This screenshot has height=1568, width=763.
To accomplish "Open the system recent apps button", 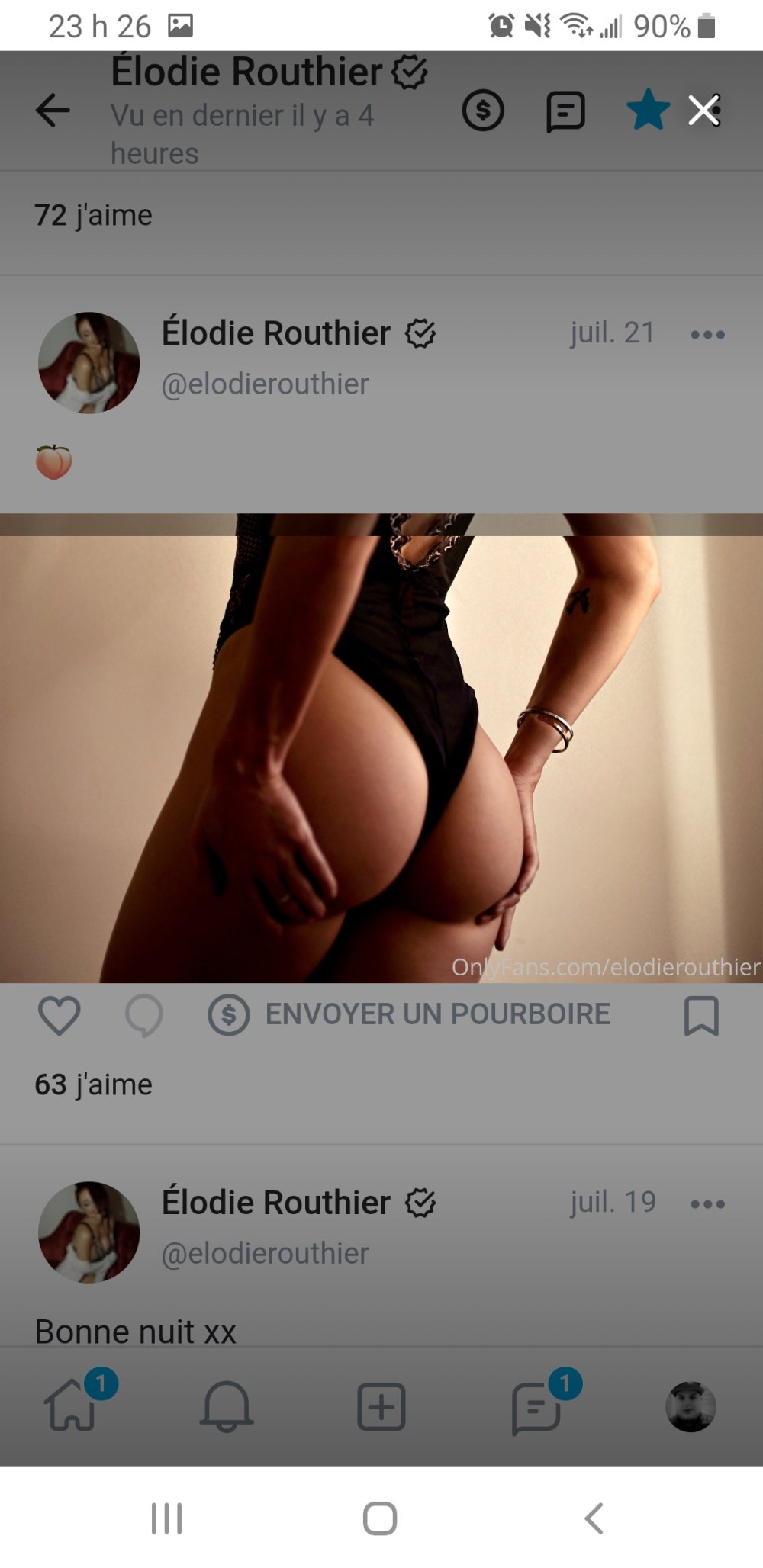I will pos(166,1518).
